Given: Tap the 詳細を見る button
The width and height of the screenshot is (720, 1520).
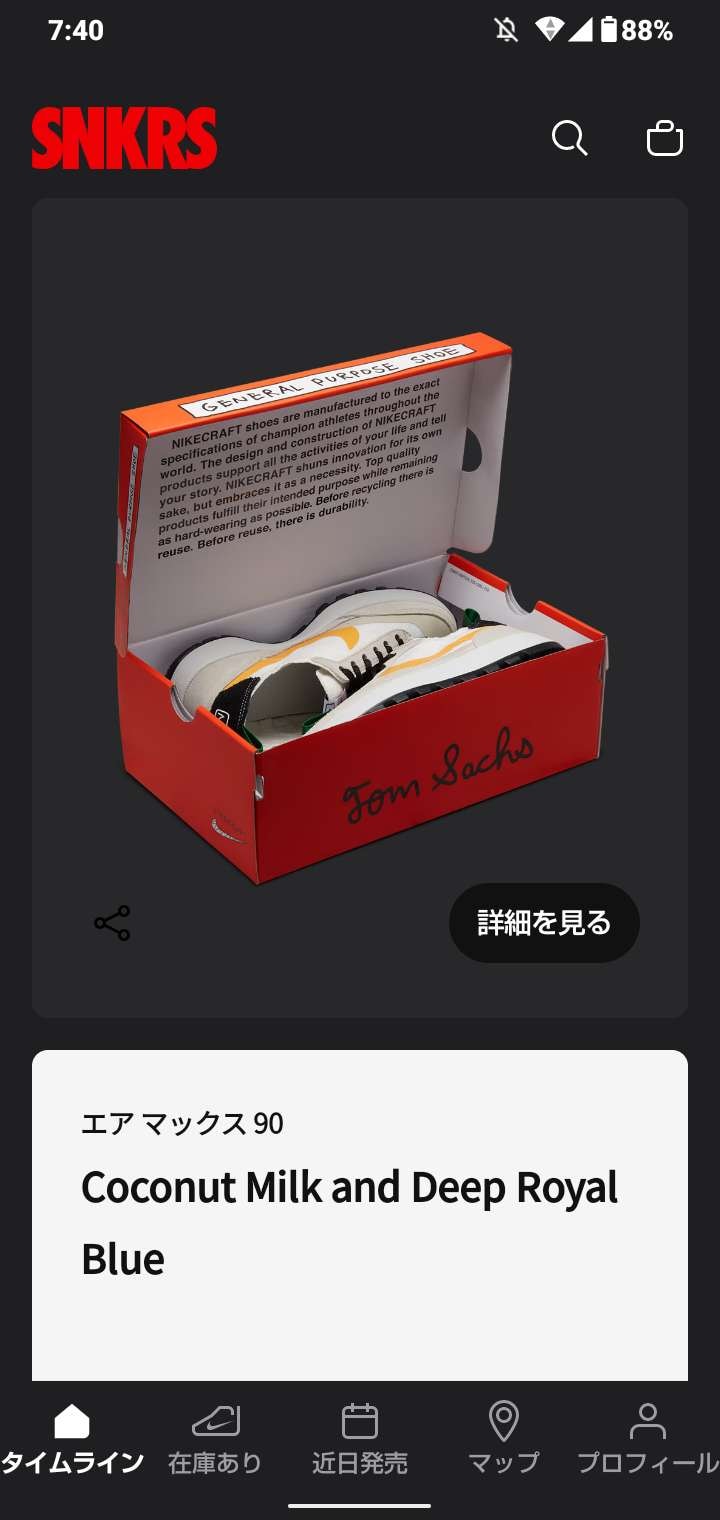Looking at the screenshot, I should pyautogui.click(x=544, y=923).
